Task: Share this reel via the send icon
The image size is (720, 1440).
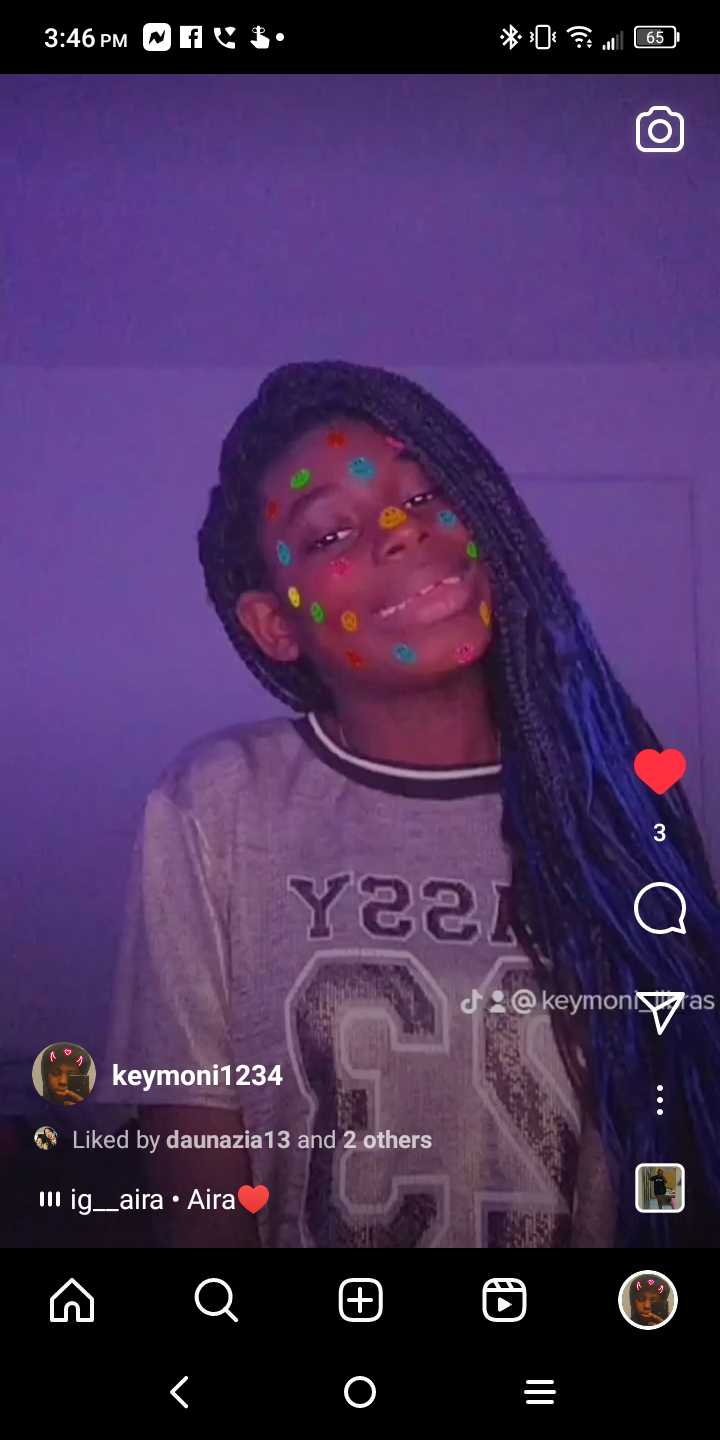Action: point(659,1012)
